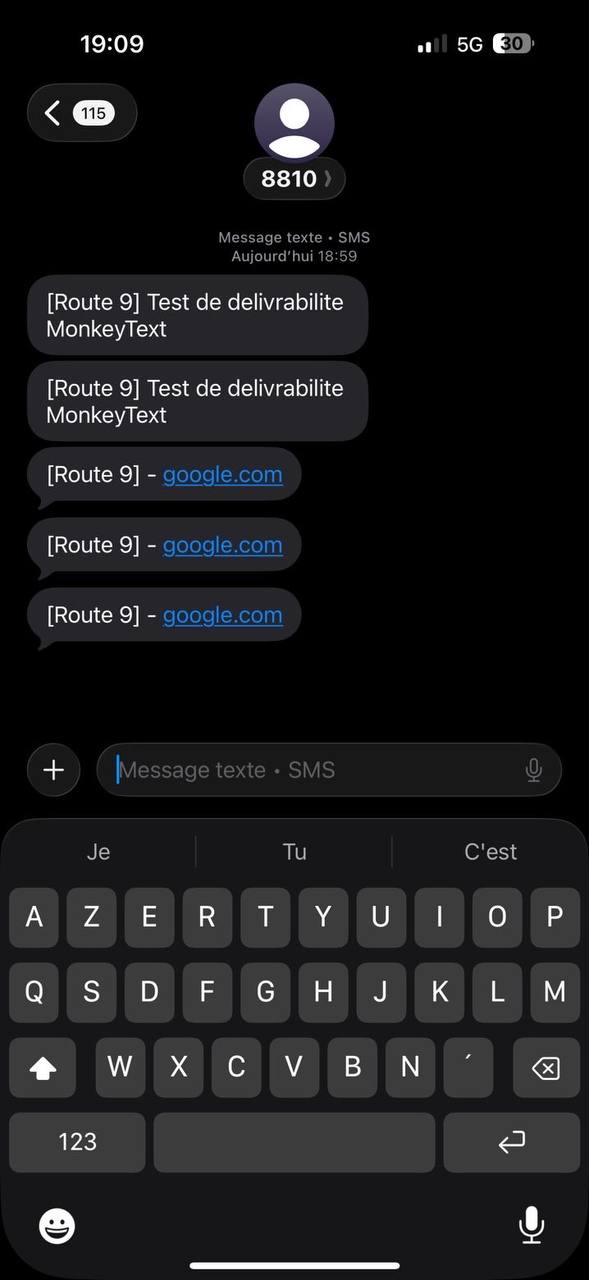Turn off shift on the keyboard

42,1068
